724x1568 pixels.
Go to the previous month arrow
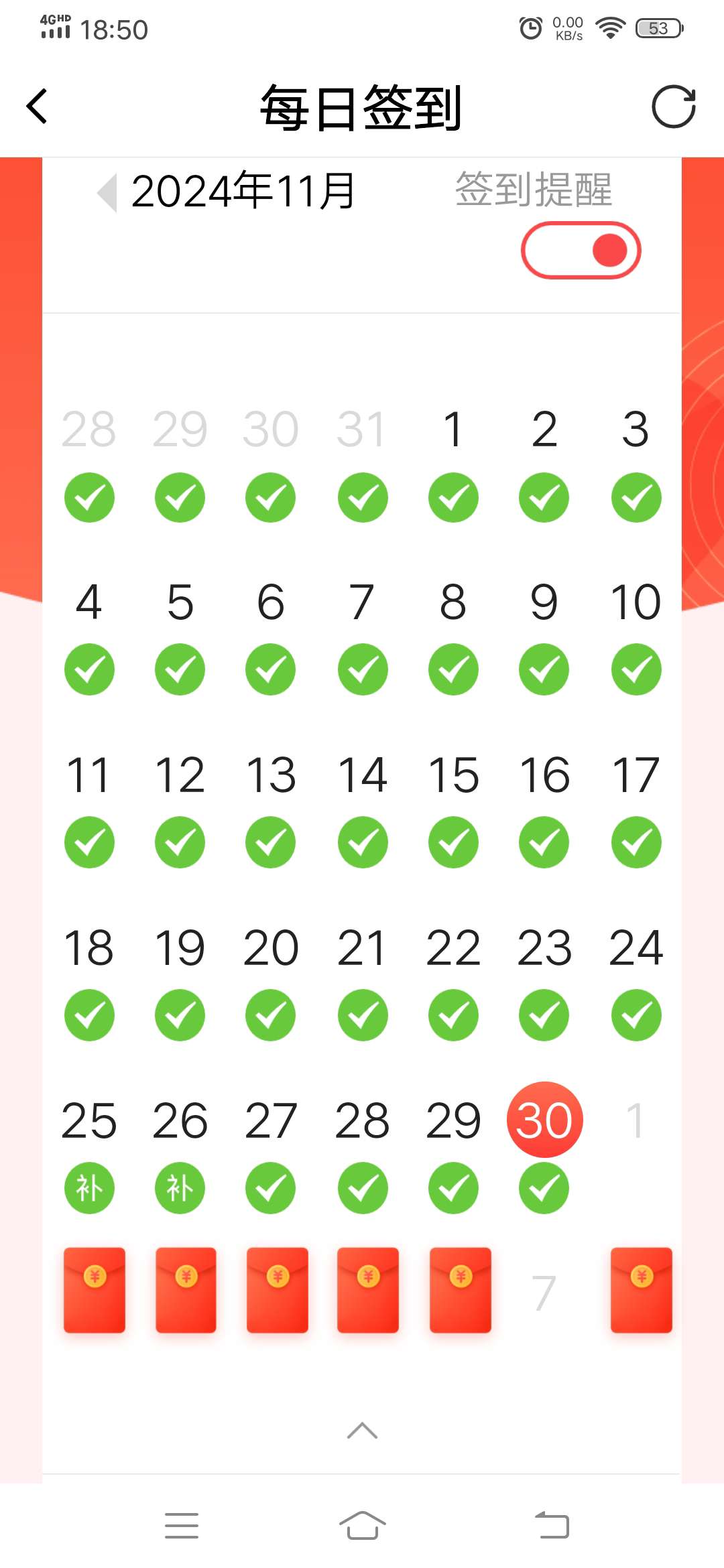(x=107, y=192)
